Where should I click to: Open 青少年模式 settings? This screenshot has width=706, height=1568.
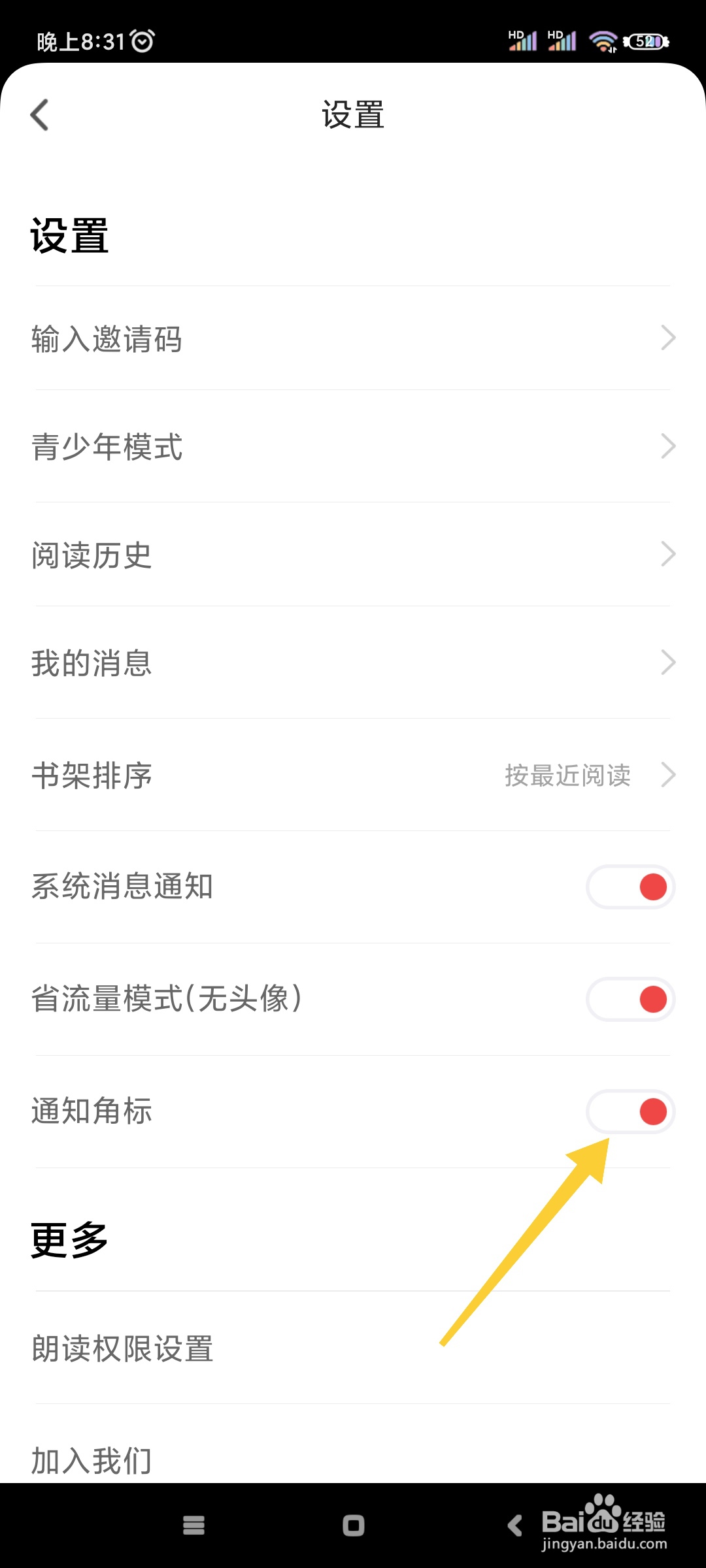[353, 447]
